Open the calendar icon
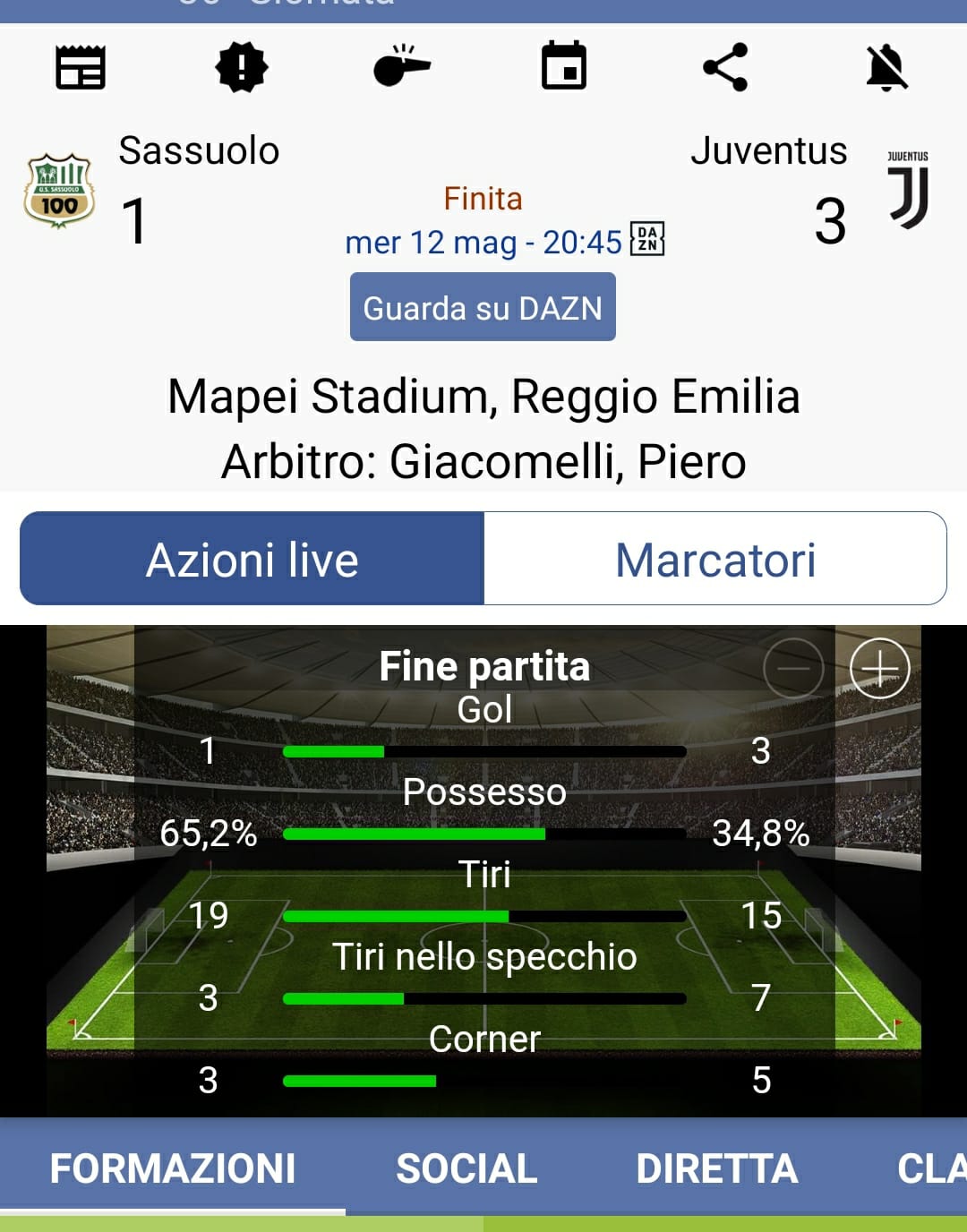This screenshot has width=967, height=1232. [x=564, y=66]
